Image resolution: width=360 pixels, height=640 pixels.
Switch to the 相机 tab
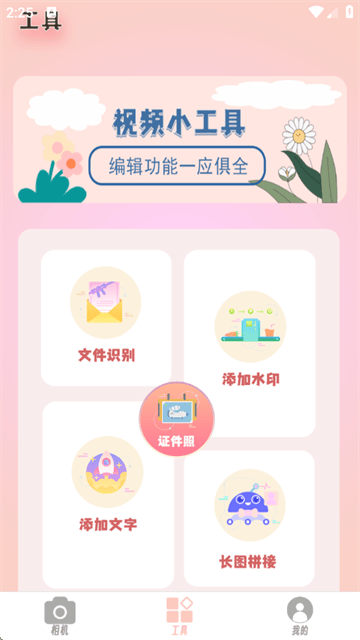[60, 616]
